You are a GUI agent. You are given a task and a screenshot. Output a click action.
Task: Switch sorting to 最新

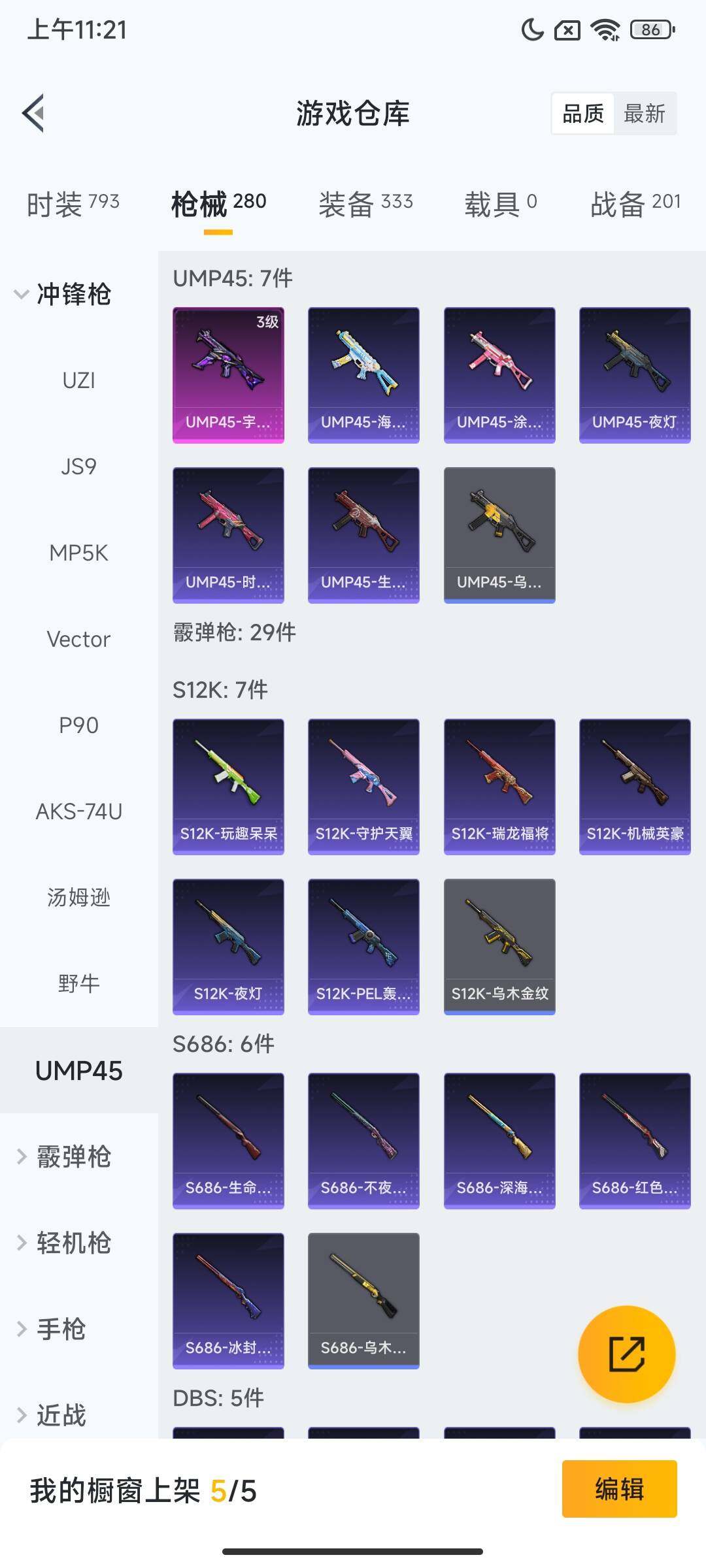coord(646,114)
